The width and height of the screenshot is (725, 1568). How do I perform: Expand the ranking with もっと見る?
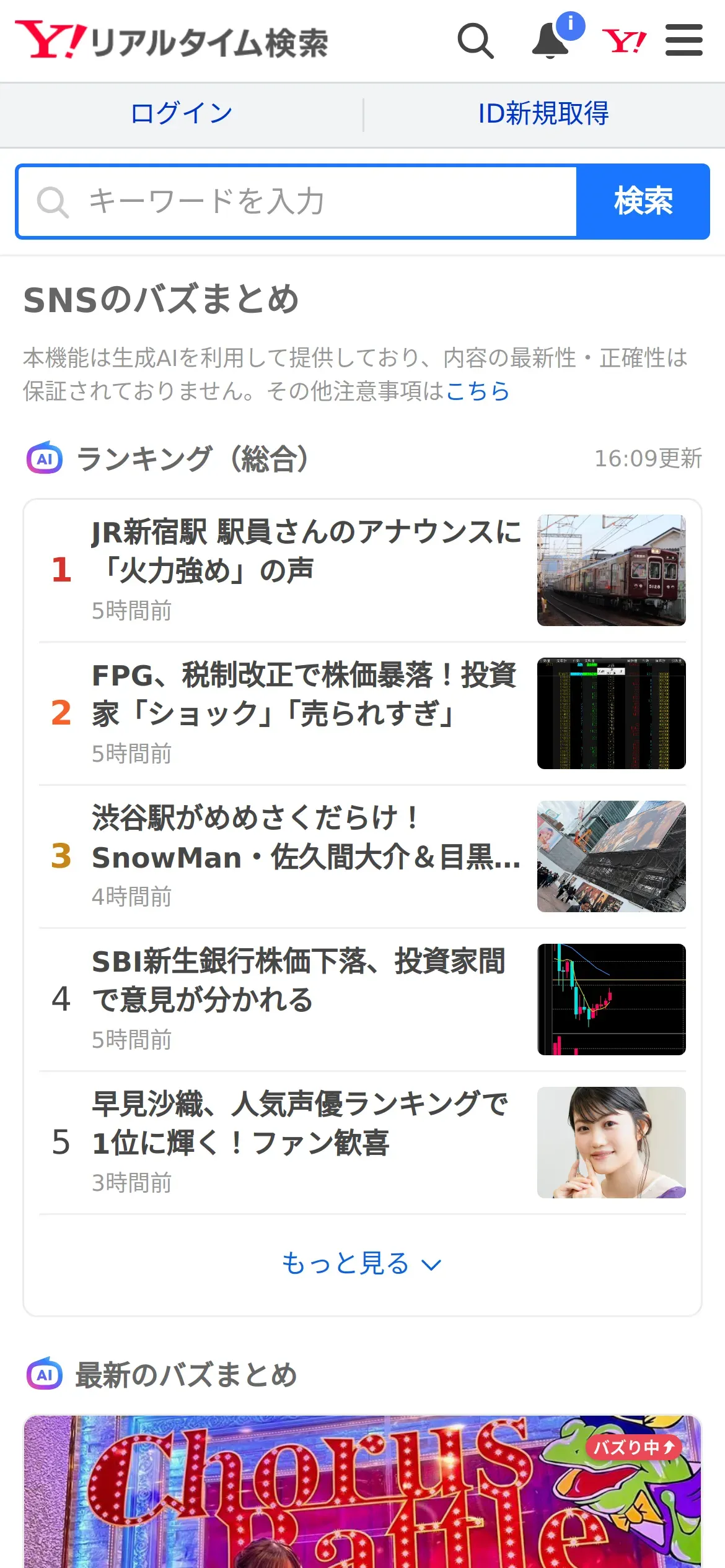tap(362, 1264)
